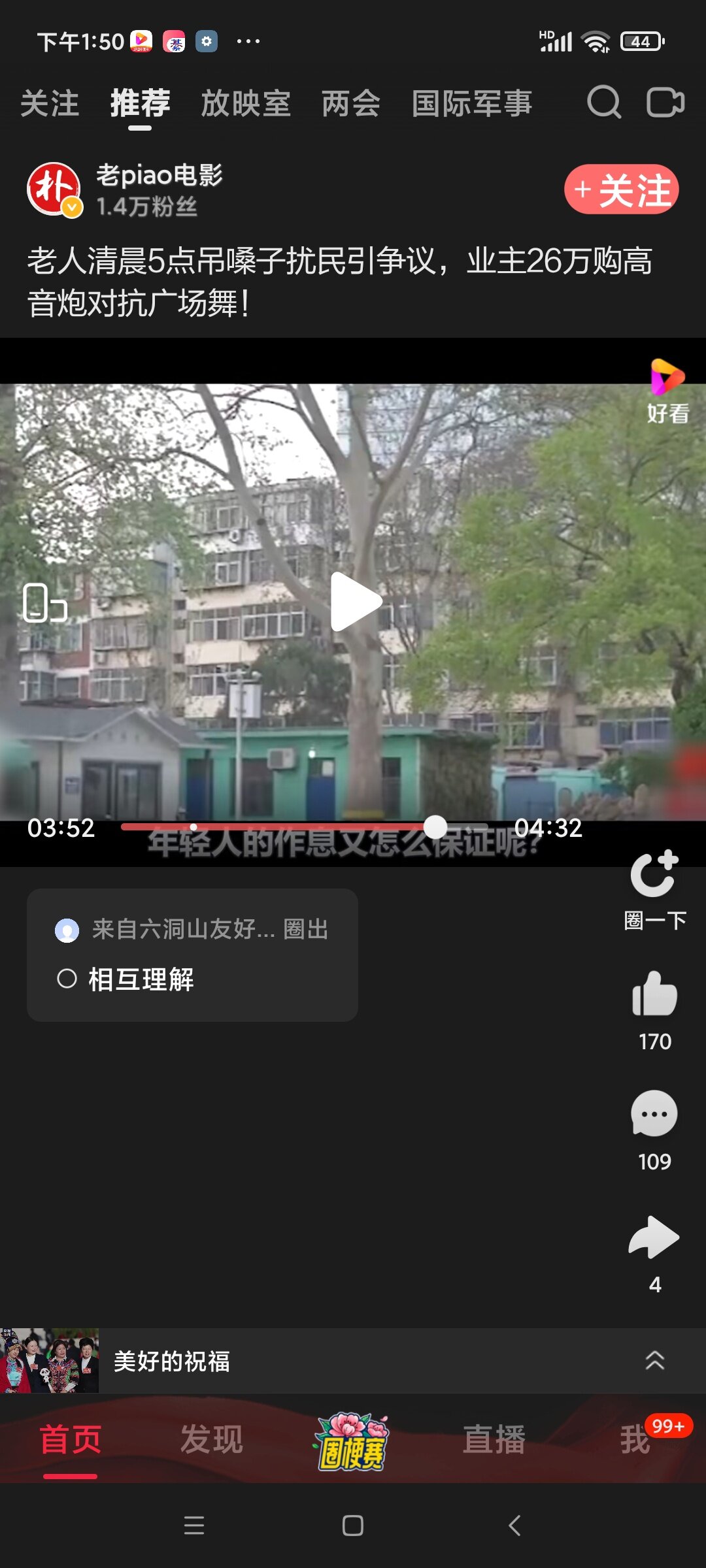Switch to the 关注 top tab
The width and height of the screenshot is (706, 1568).
point(50,104)
